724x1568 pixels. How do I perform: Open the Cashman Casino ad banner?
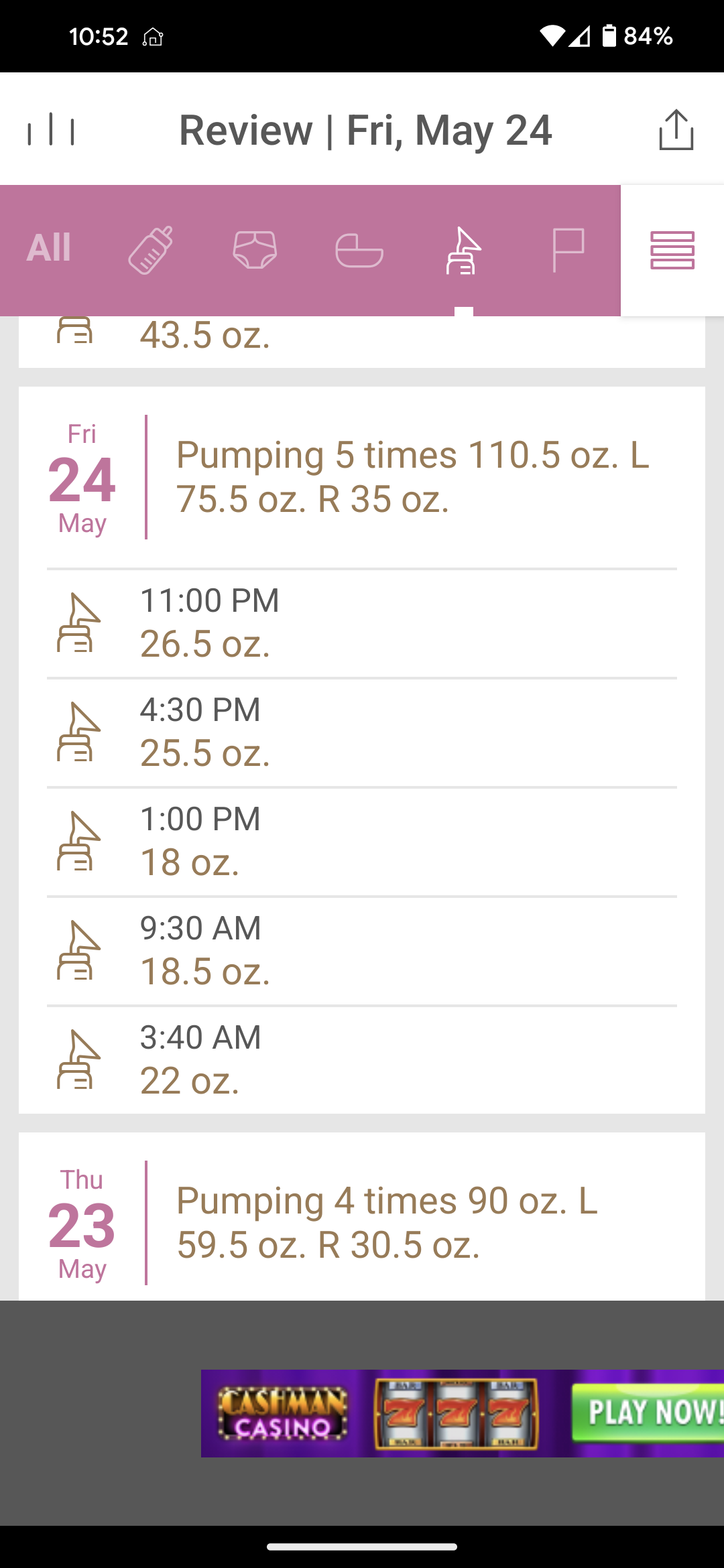[x=463, y=1413]
